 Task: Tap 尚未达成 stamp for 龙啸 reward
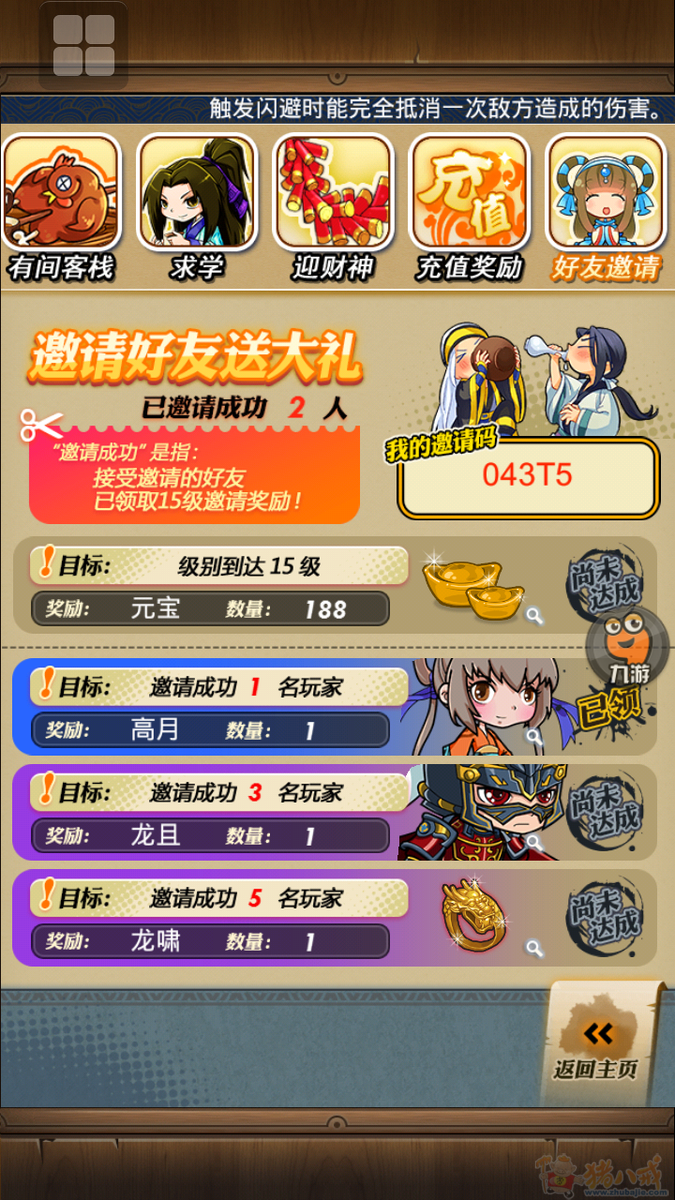604,916
